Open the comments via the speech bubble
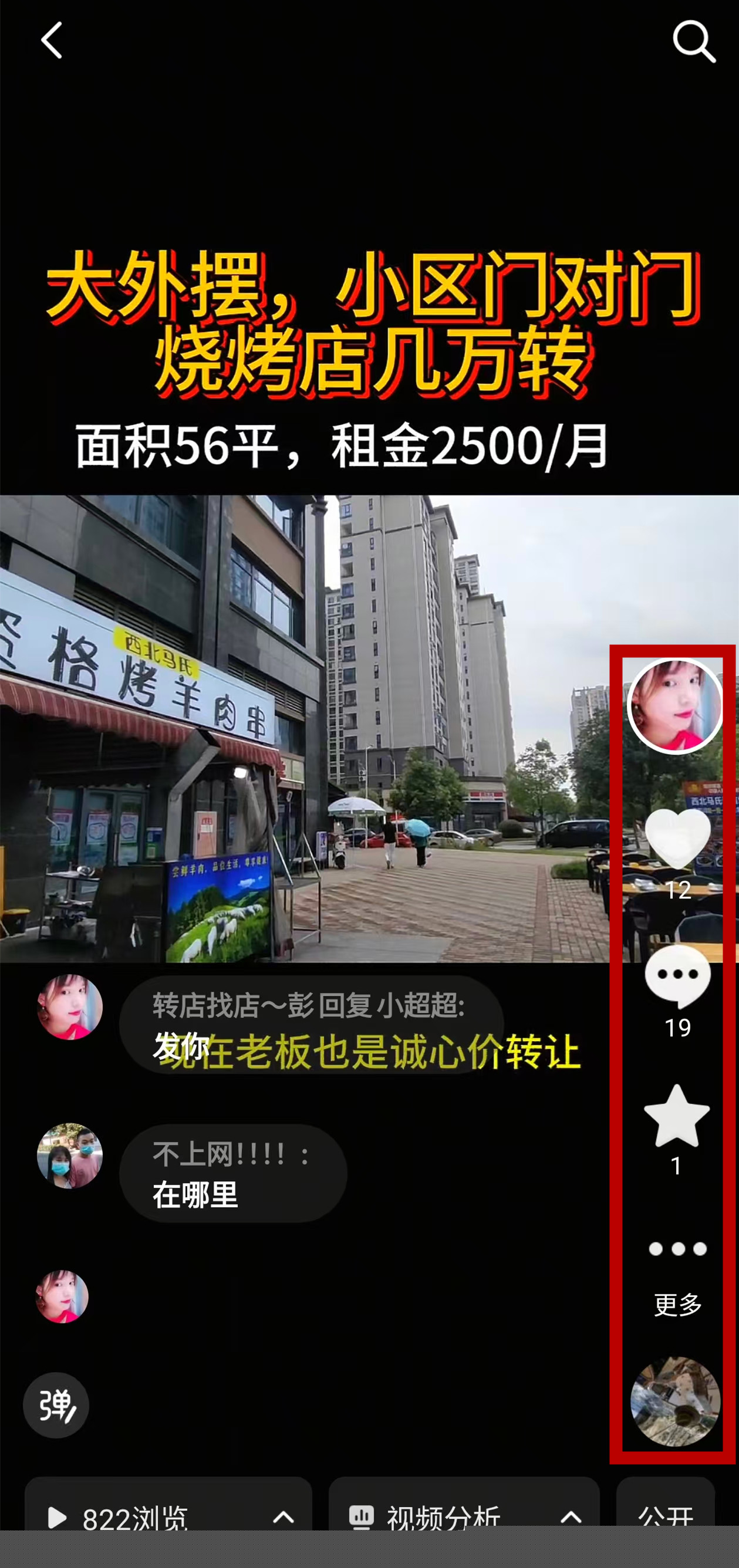 (x=677, y=976)
